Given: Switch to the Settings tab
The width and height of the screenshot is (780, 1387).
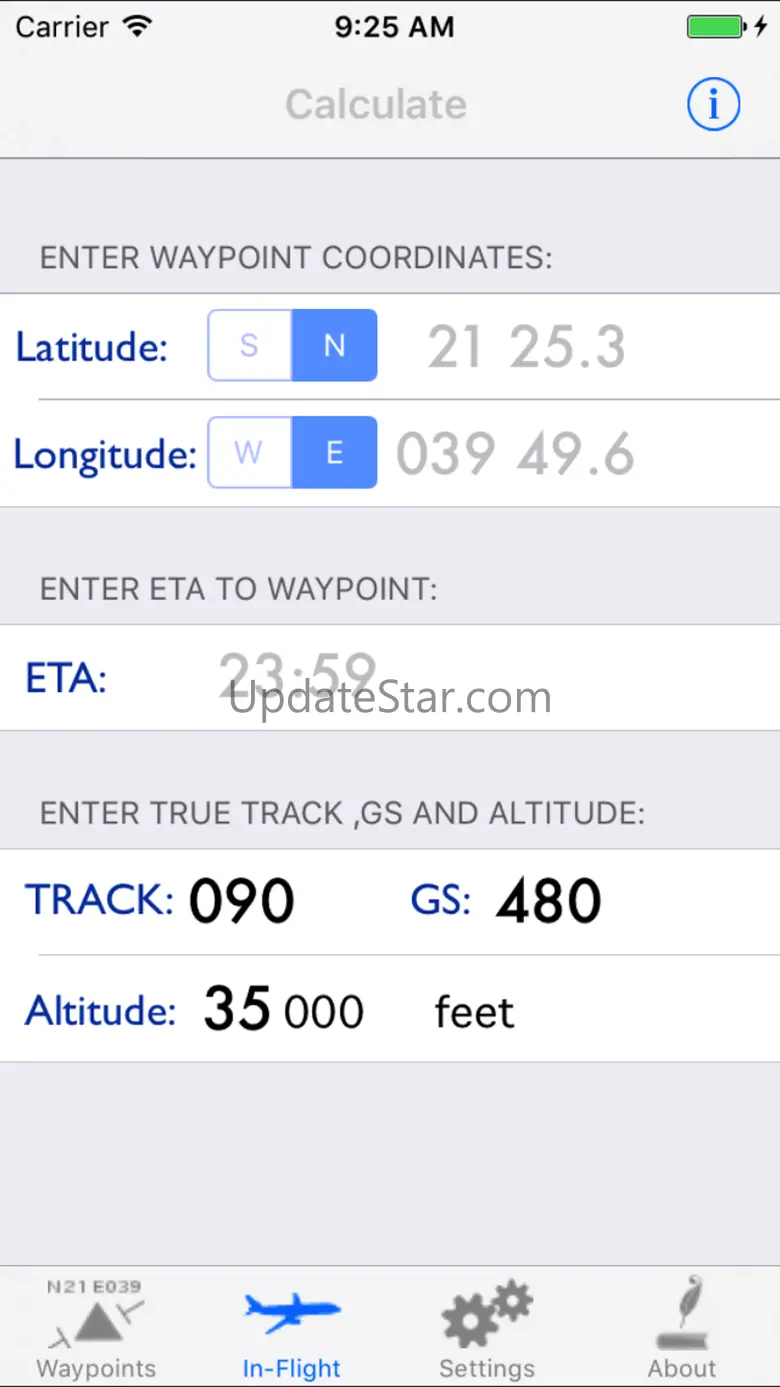Looking at the screenshot, I should pos(487,1327).
